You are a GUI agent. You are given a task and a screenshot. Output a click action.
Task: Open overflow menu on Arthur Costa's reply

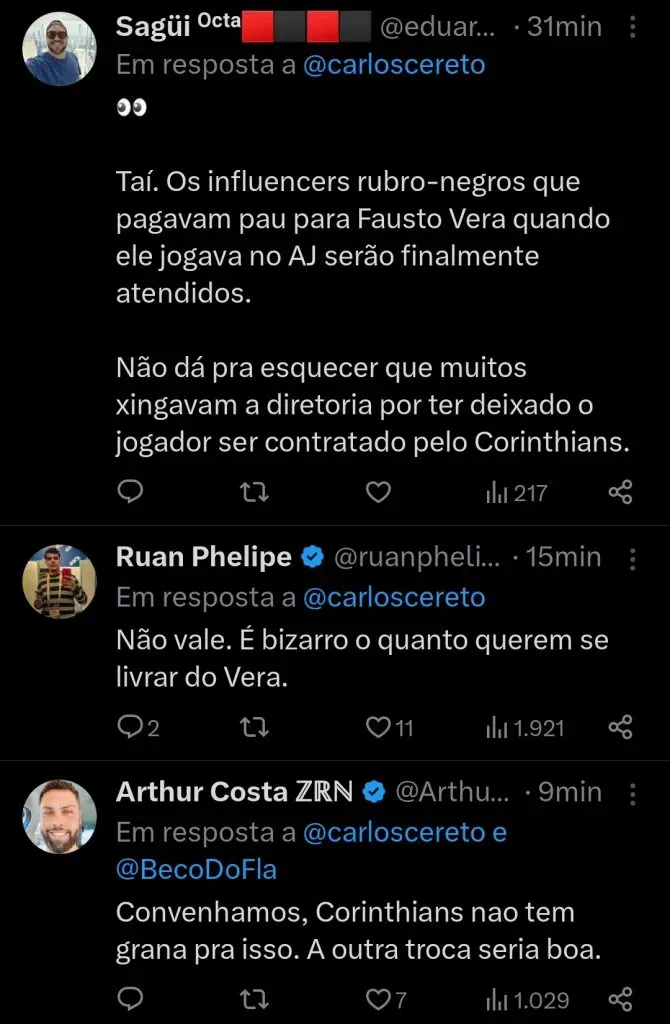pyautogui.click(x=632, y=793)
